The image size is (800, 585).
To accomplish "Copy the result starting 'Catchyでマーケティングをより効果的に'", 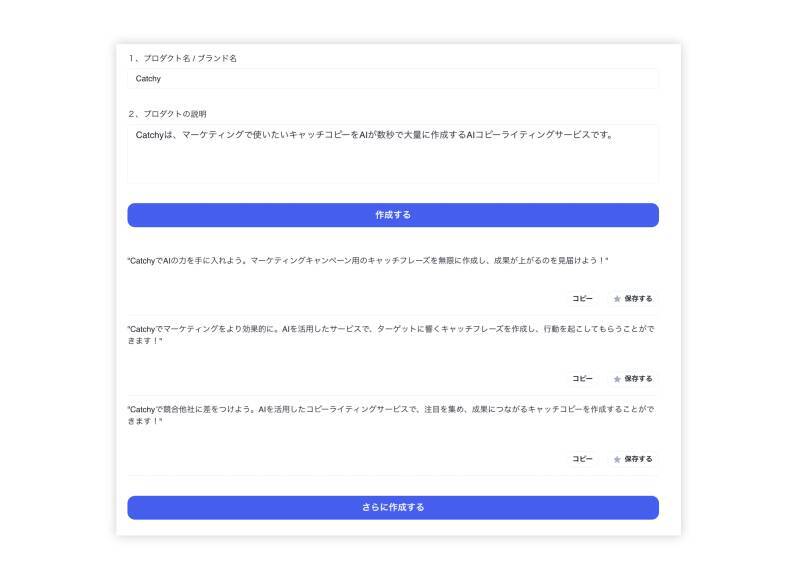I will pyautogui.click(x=582, y=379).
